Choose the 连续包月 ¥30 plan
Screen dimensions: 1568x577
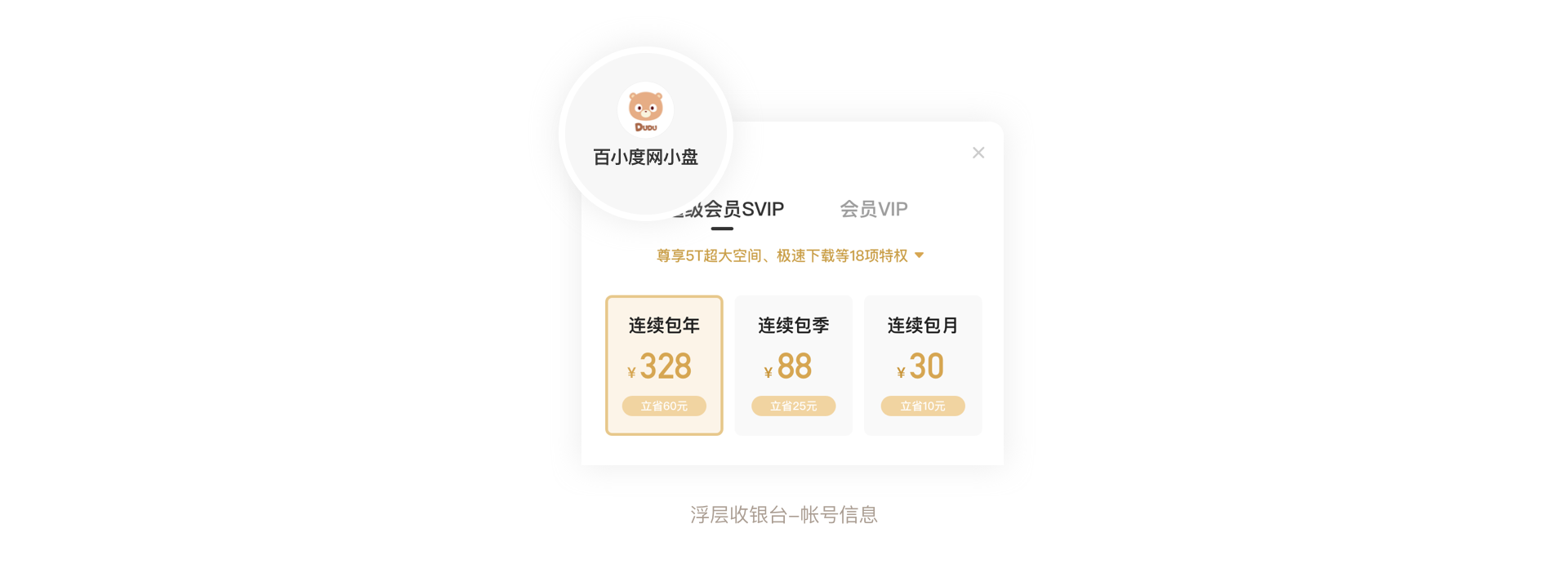pos(923,365)
